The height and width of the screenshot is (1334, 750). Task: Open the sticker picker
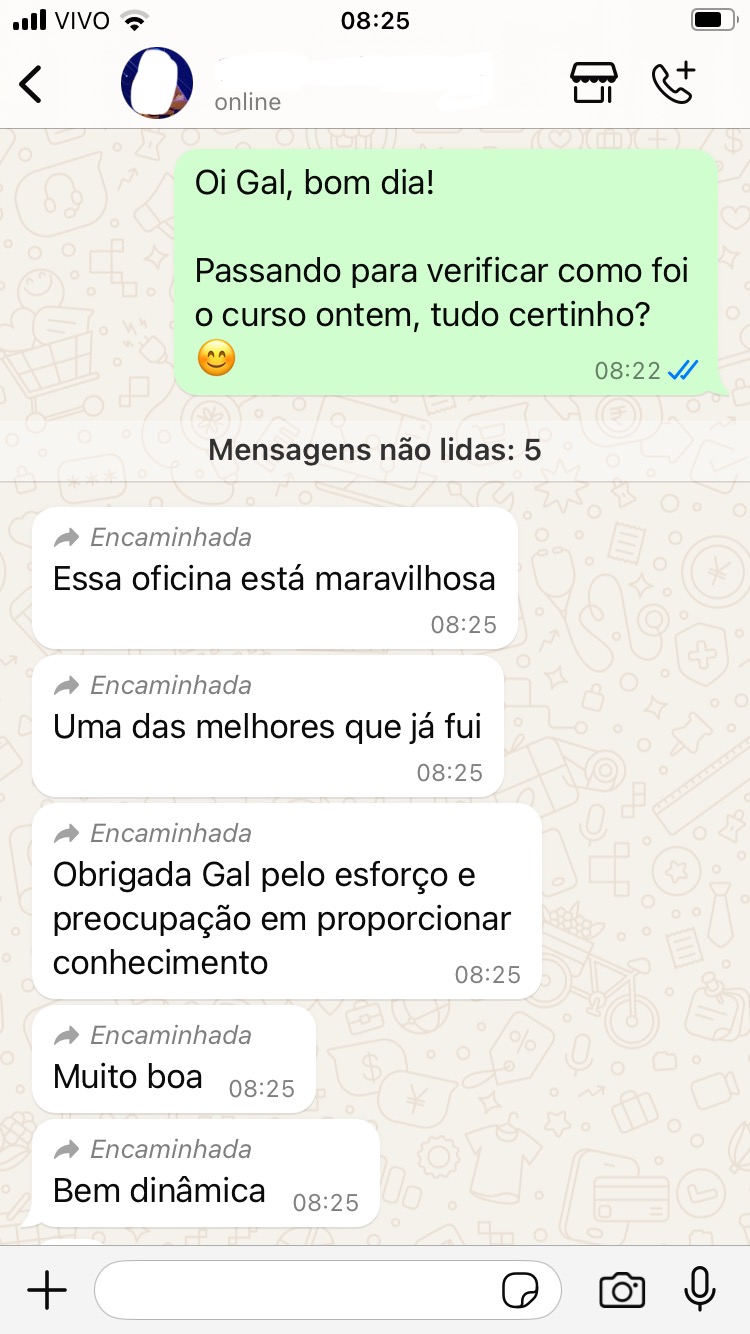tap(521, 1290)
